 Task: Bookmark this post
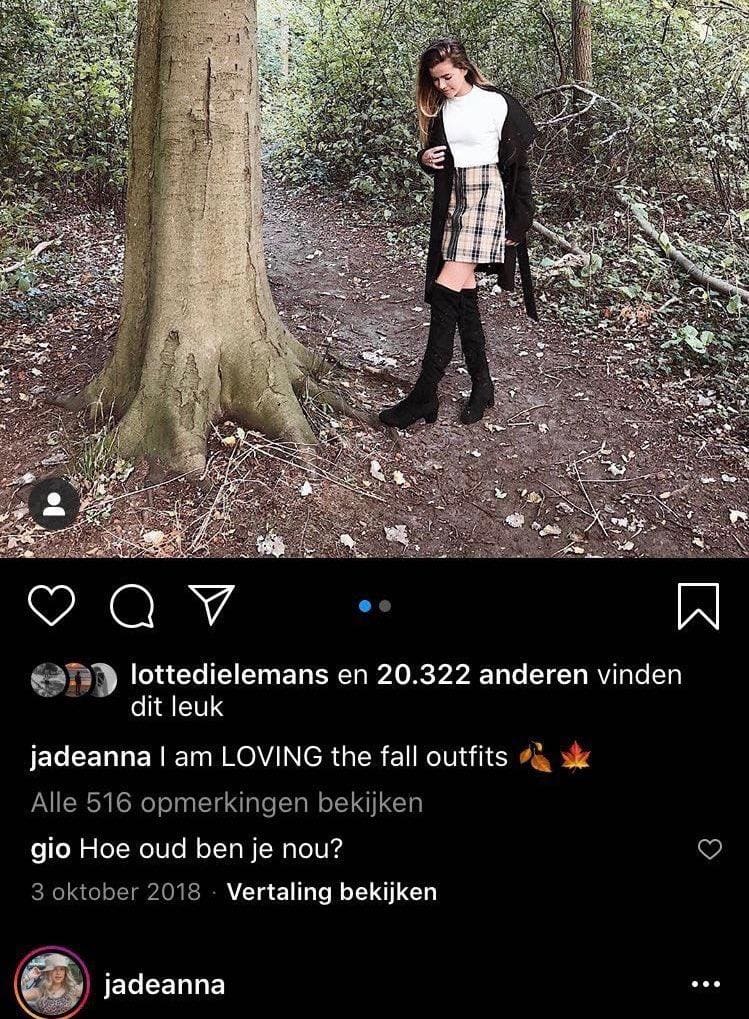[x=698, y=607]
